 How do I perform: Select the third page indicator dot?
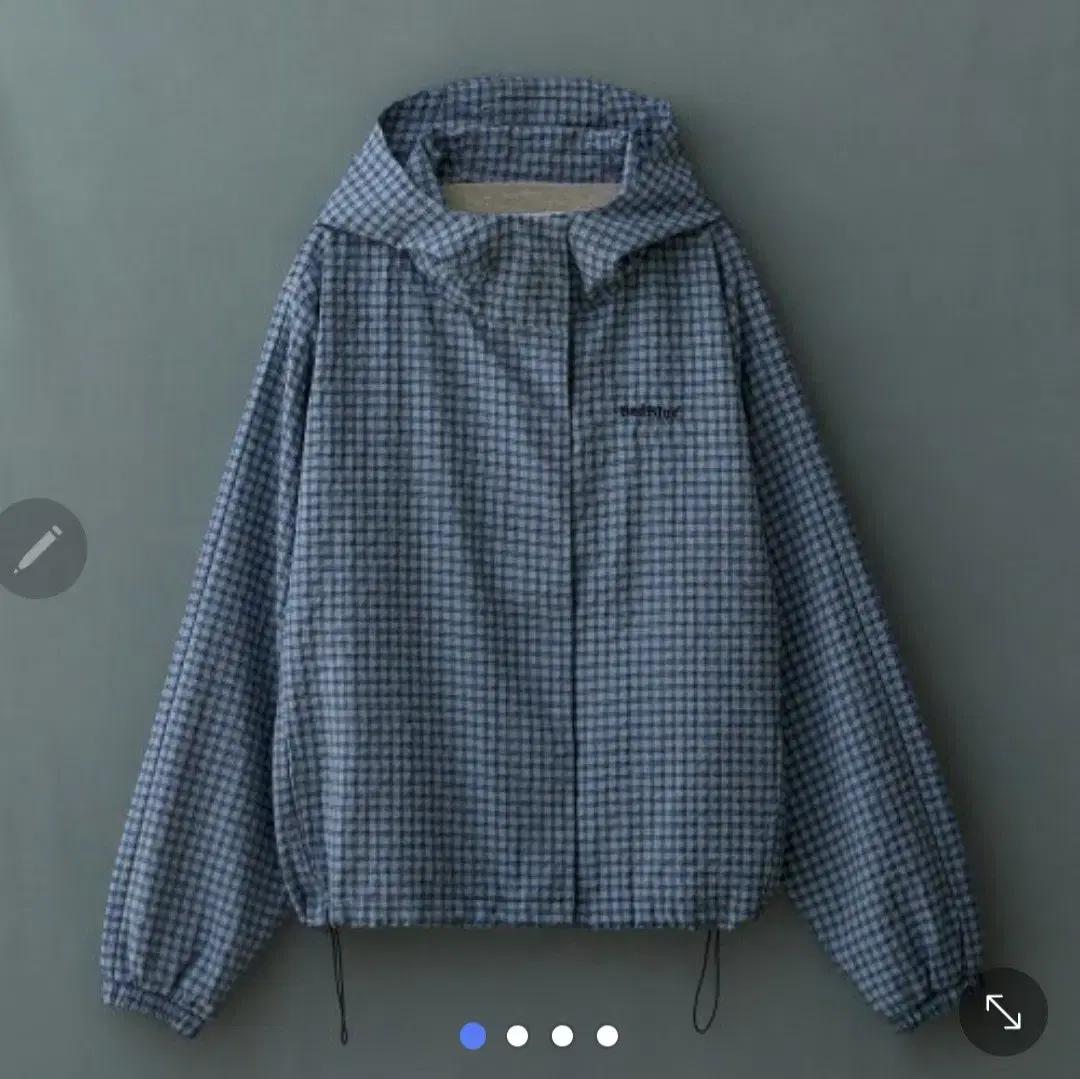pos(562,1036)
